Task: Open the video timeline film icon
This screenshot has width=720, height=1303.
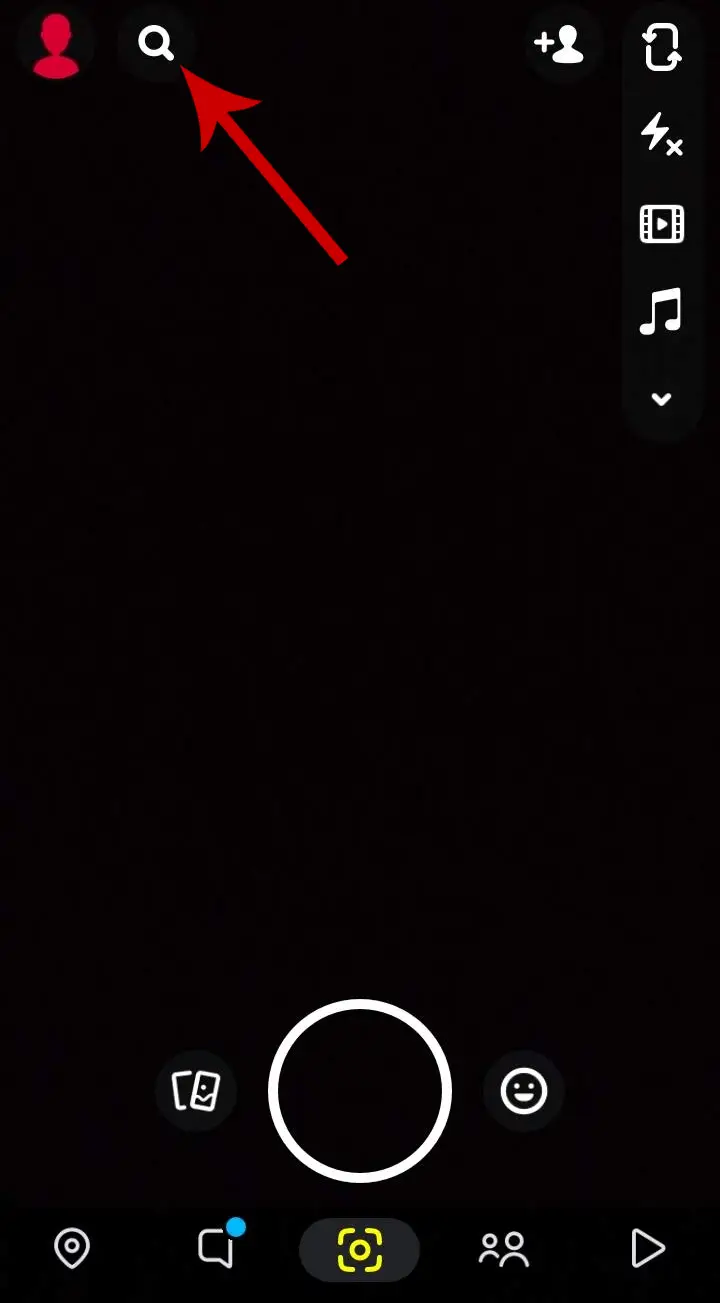Action: coord(662,223)
